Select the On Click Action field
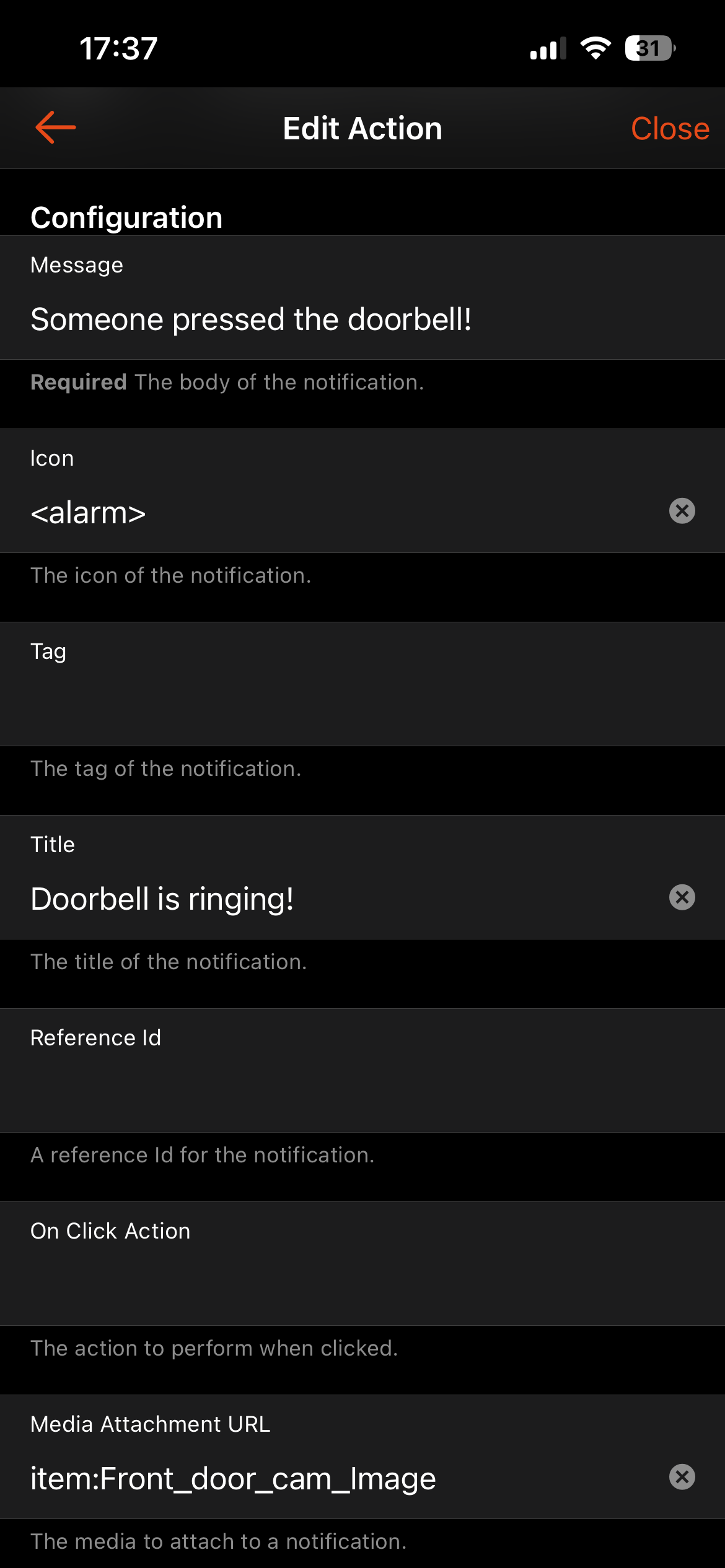 coord(347,1285)
